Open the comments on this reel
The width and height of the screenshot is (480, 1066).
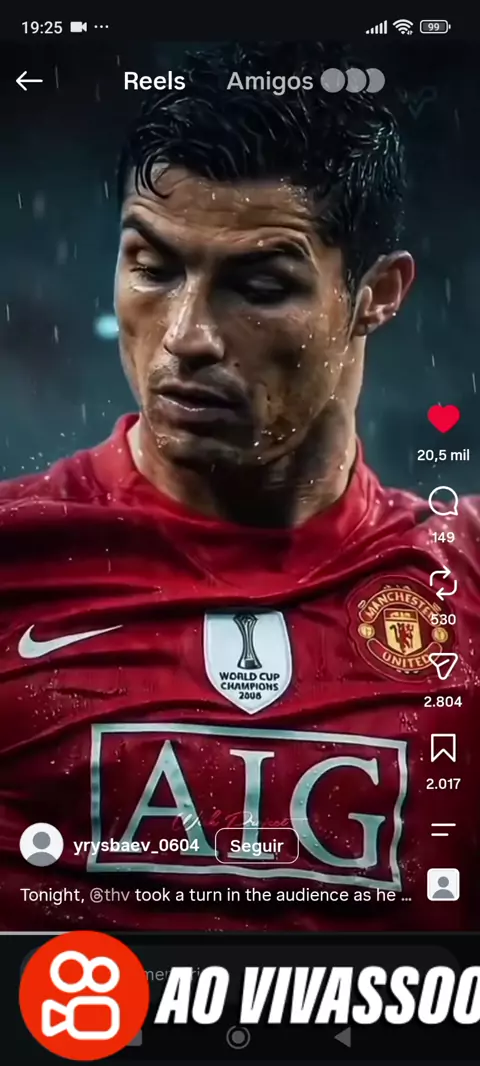443,503
